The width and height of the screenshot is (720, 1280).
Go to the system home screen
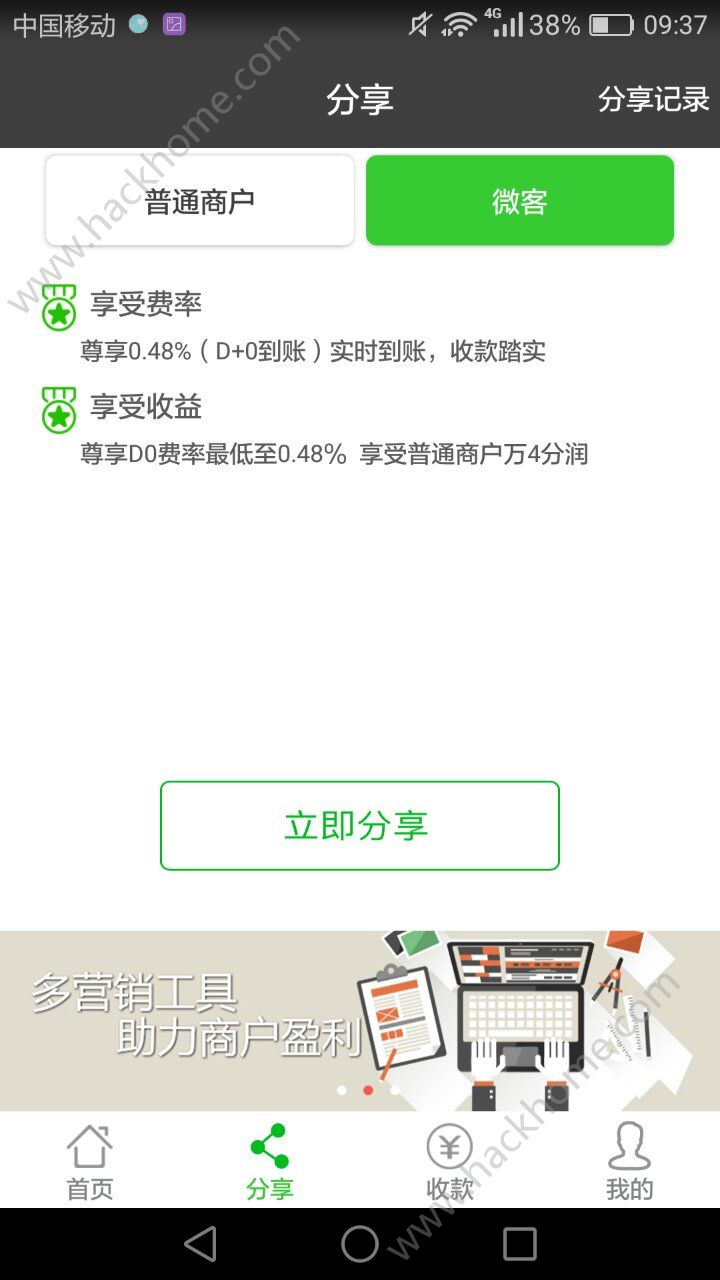coord(360,1244)
